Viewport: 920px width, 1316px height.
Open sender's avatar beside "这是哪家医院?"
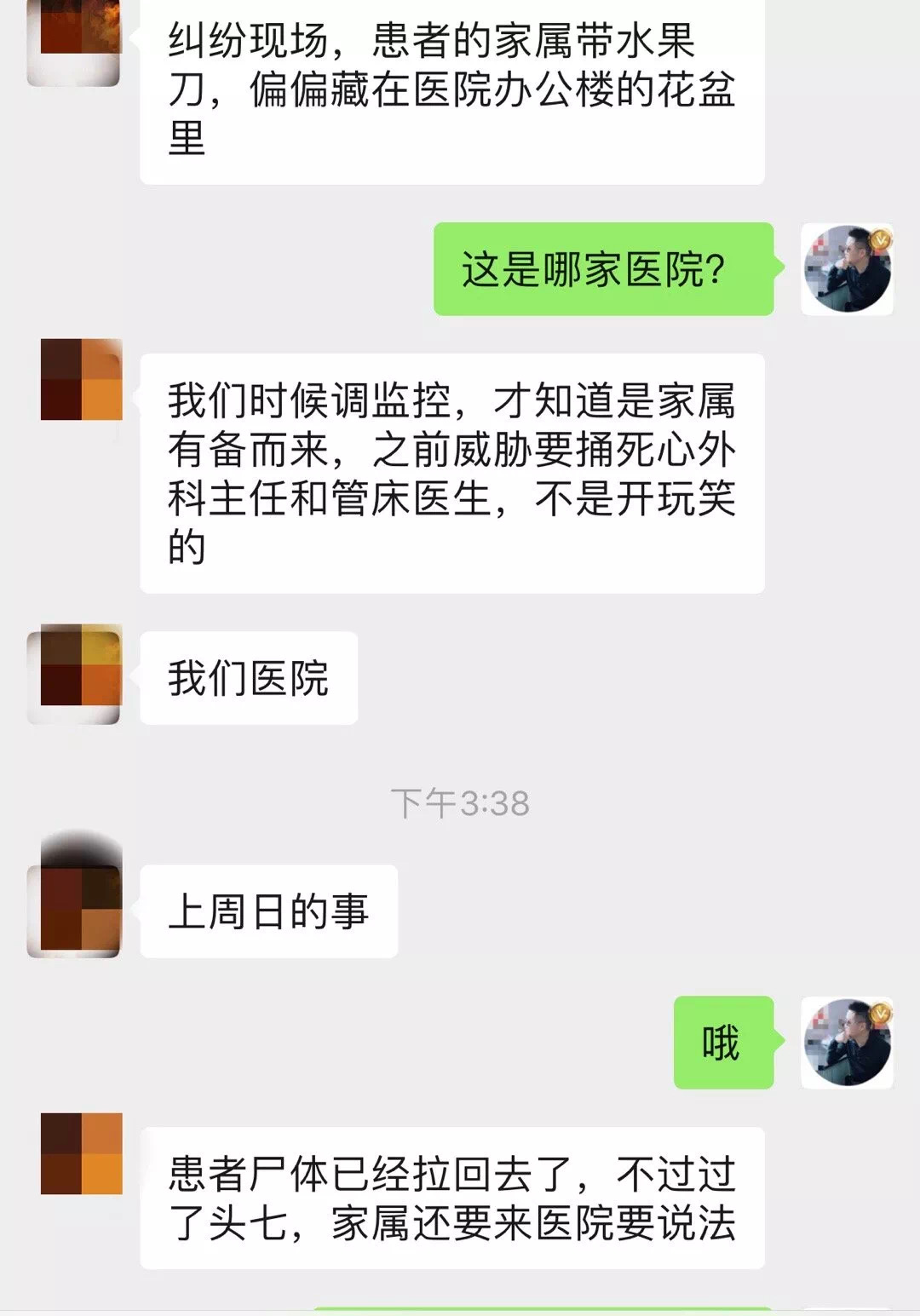click(x=847, y=269)
